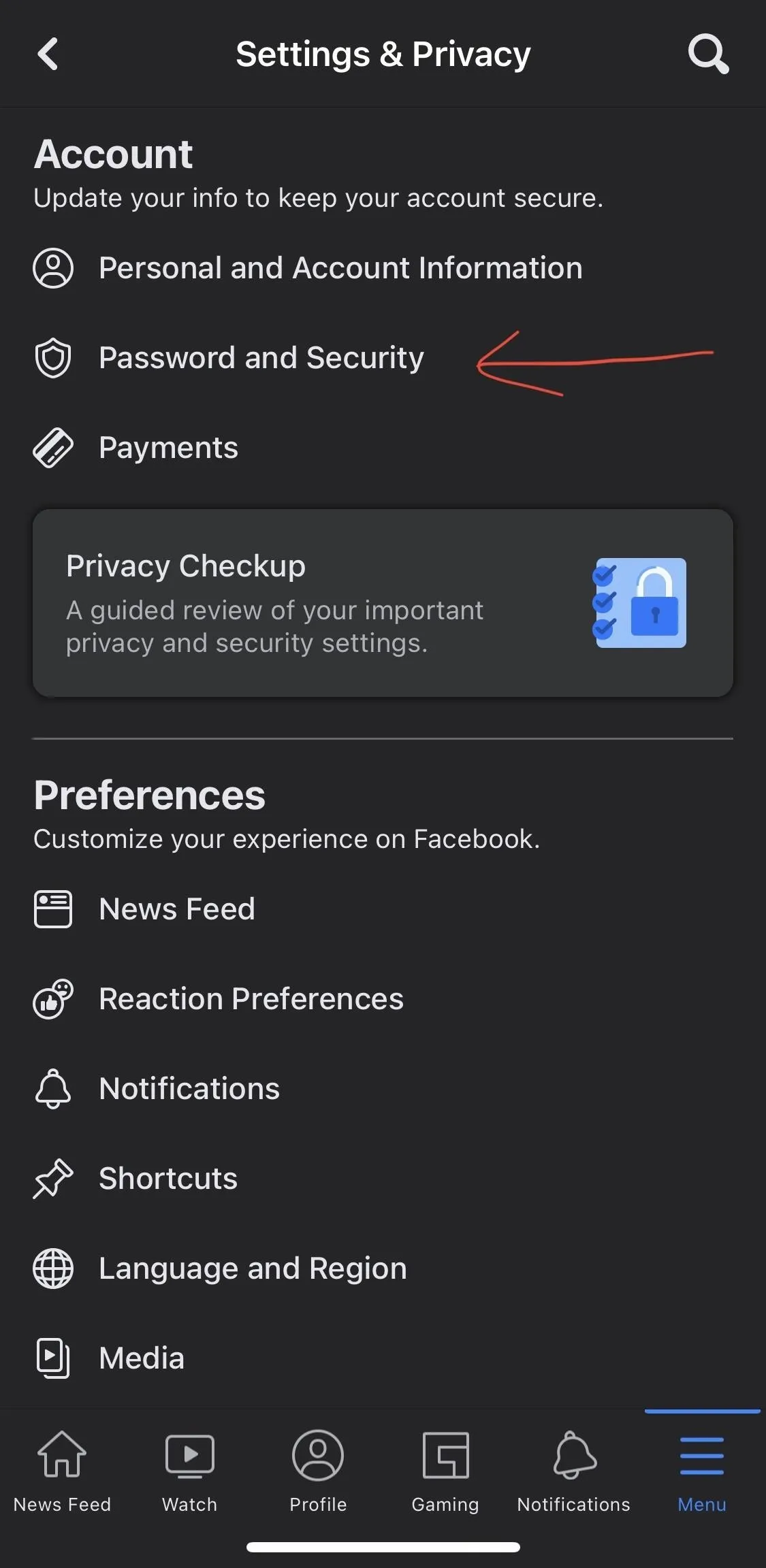Viewport: 766px width, 1568px height.
Task: Switch to the News Feed tab
Action: click(x=63, y=1471)
